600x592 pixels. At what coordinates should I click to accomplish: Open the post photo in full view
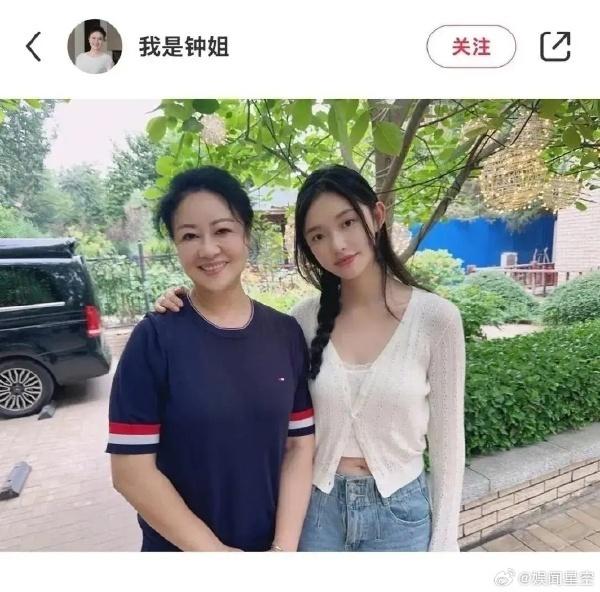click(x=300, y=325)
